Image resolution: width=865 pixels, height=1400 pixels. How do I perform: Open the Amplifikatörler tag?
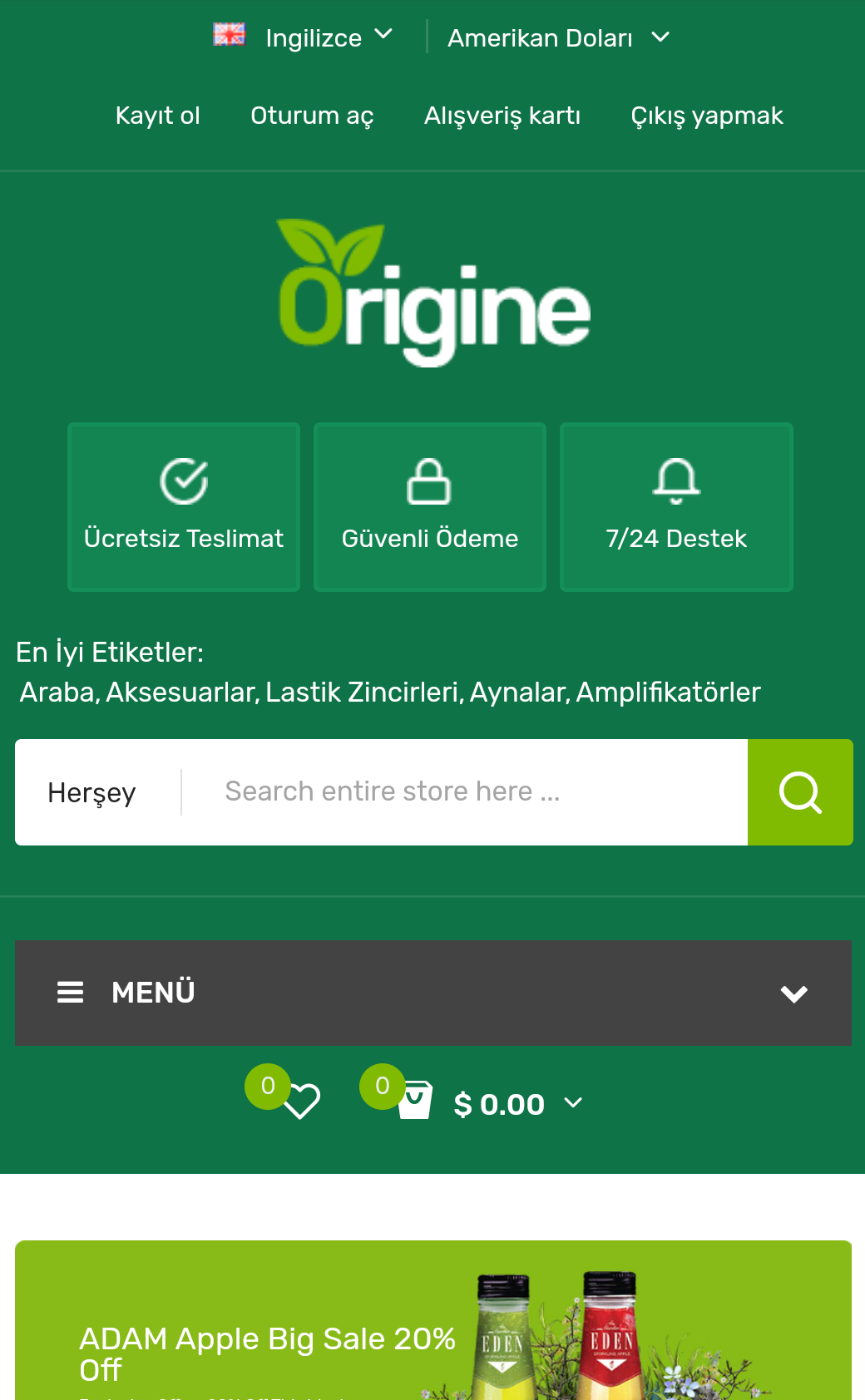pos(668,692)
